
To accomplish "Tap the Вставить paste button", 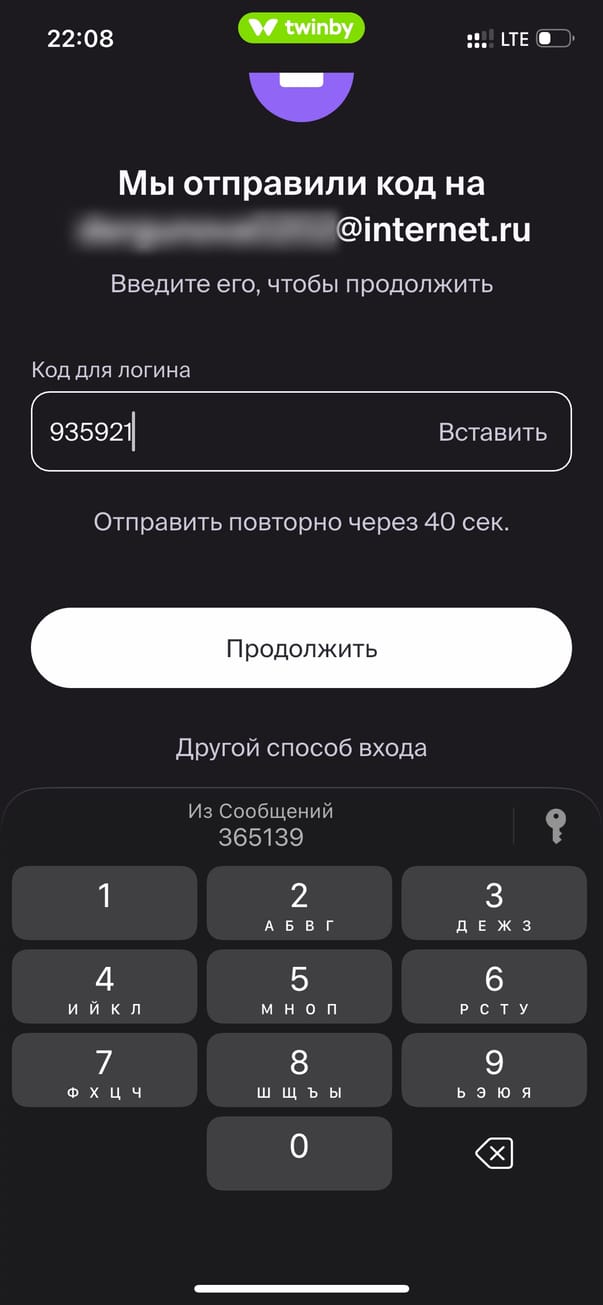I will point(492,432).
